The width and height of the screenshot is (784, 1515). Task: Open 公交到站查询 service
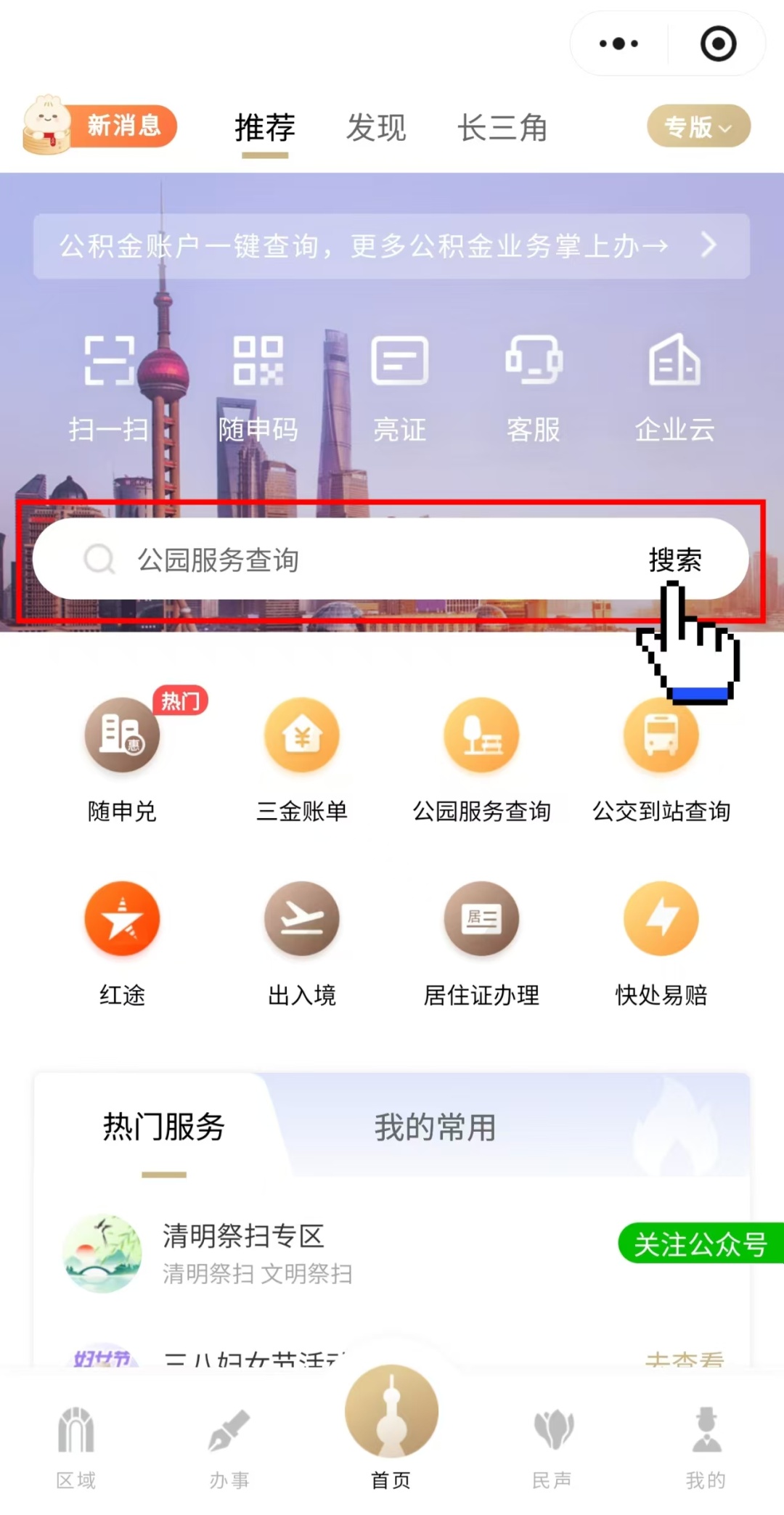coord(661,759)
